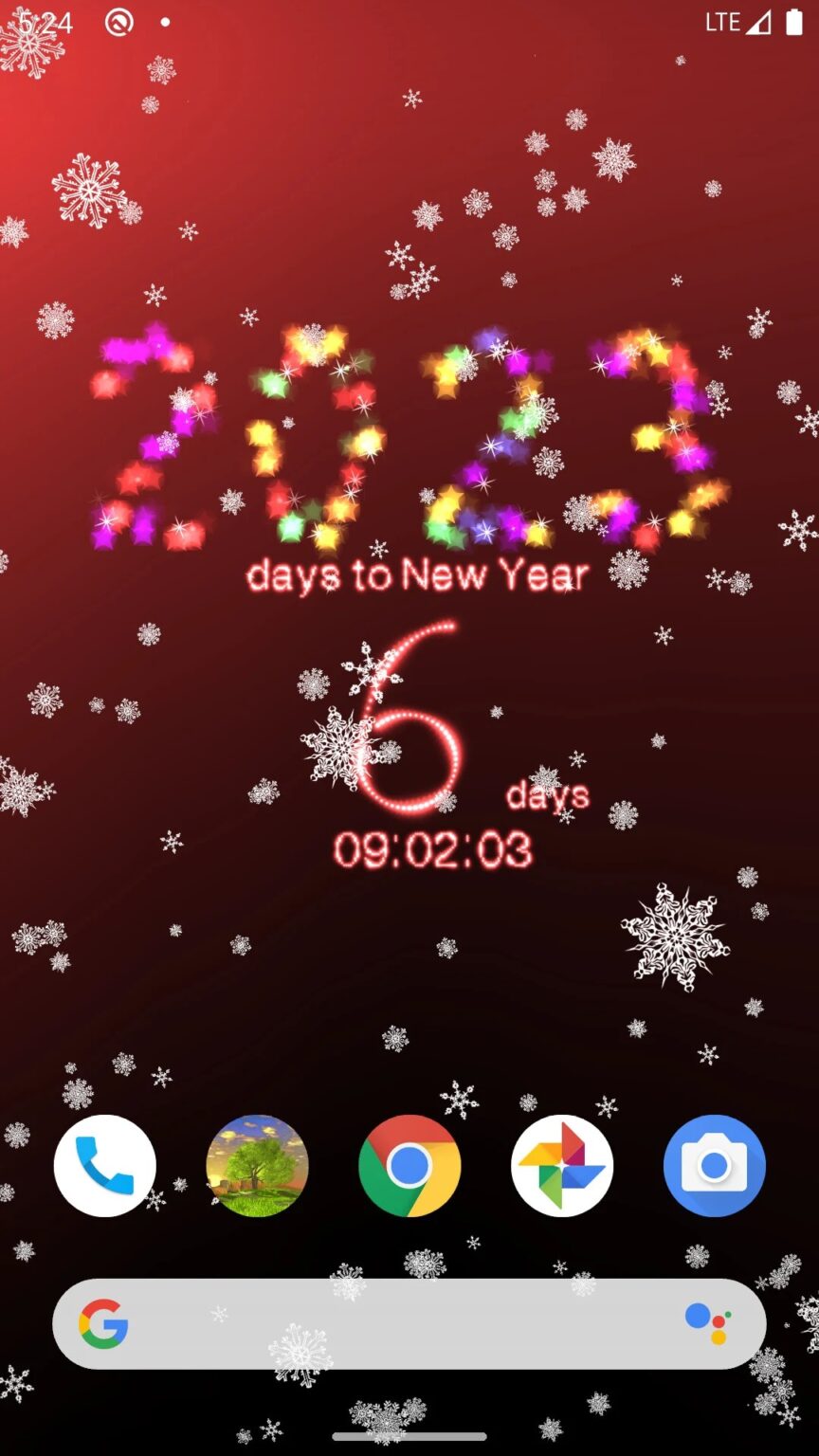Launch the Chrome browser
This screenshot has height=1456, width=819.
tap(409, 1165)
